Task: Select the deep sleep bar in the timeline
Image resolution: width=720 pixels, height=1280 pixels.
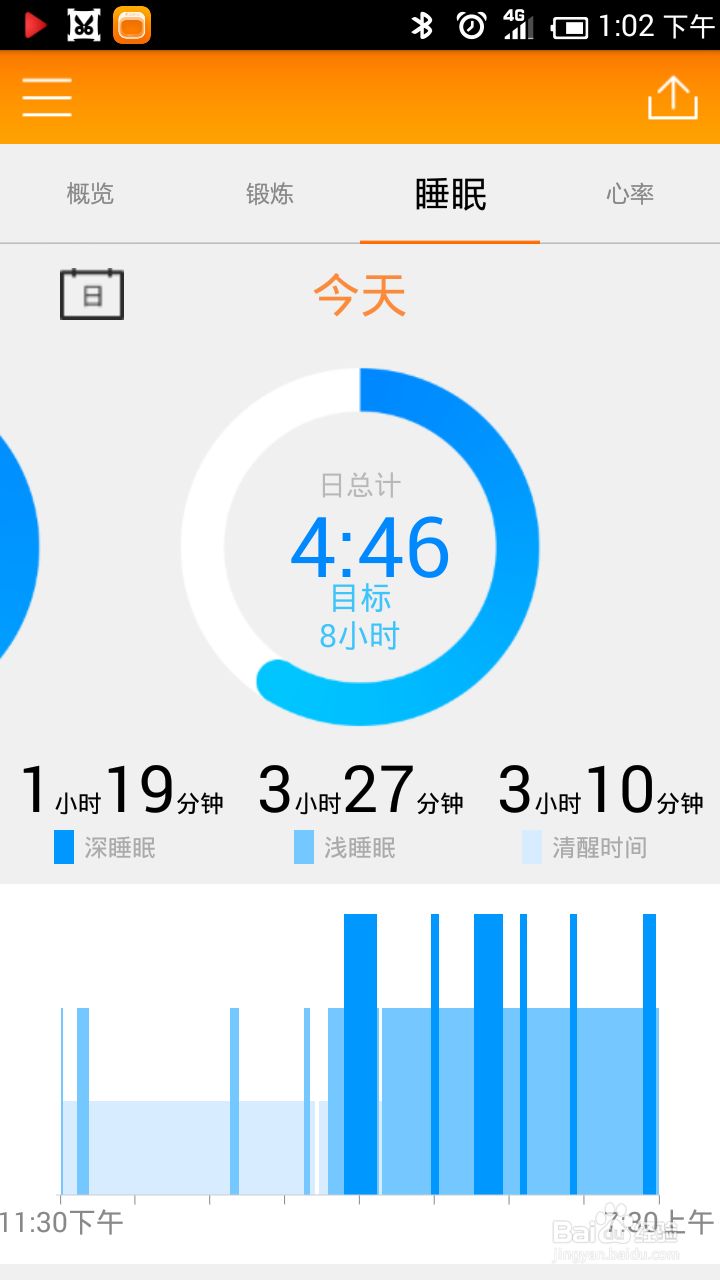Action: pos(362,1000)
